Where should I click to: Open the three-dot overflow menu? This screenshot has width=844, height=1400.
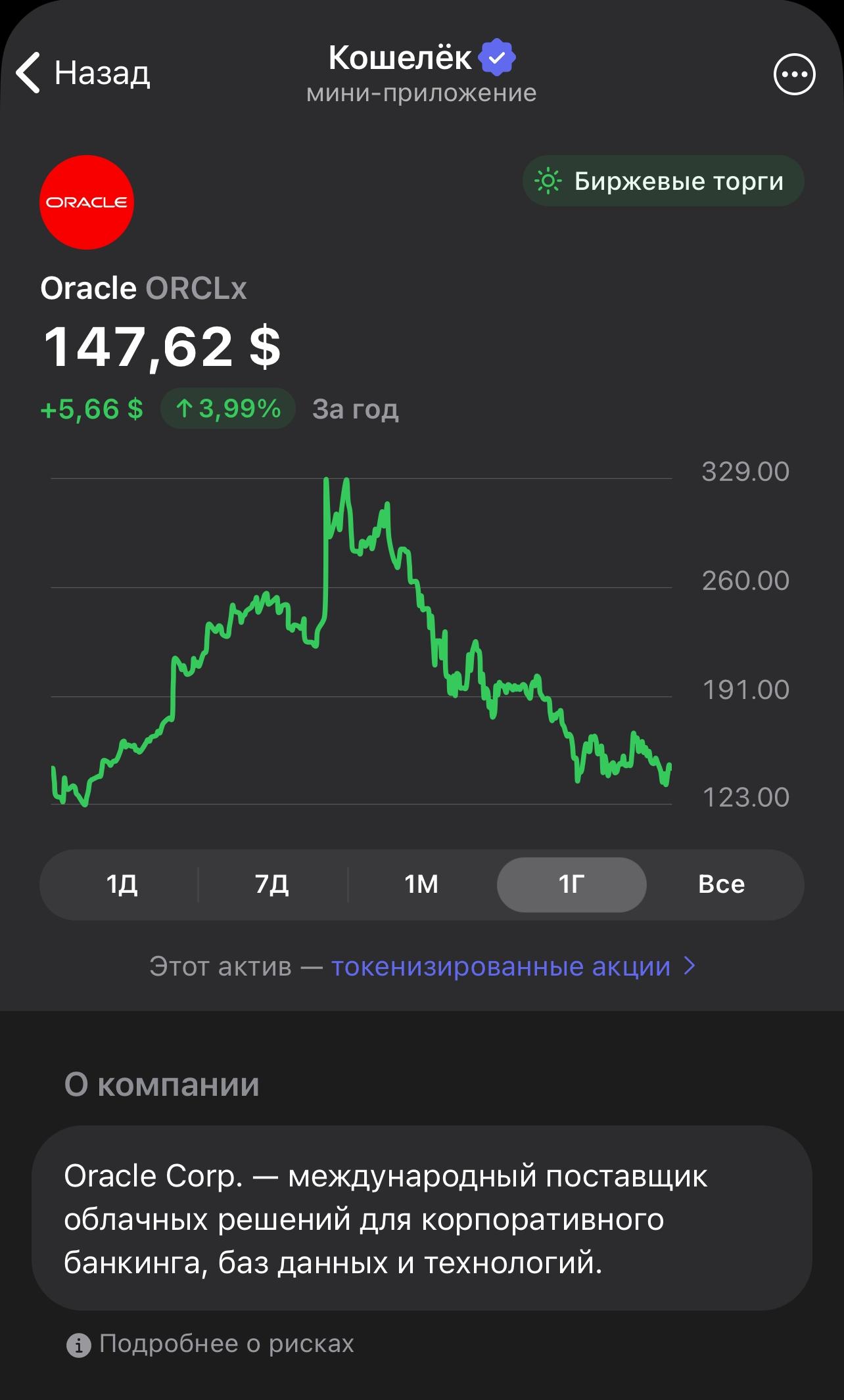794,74
